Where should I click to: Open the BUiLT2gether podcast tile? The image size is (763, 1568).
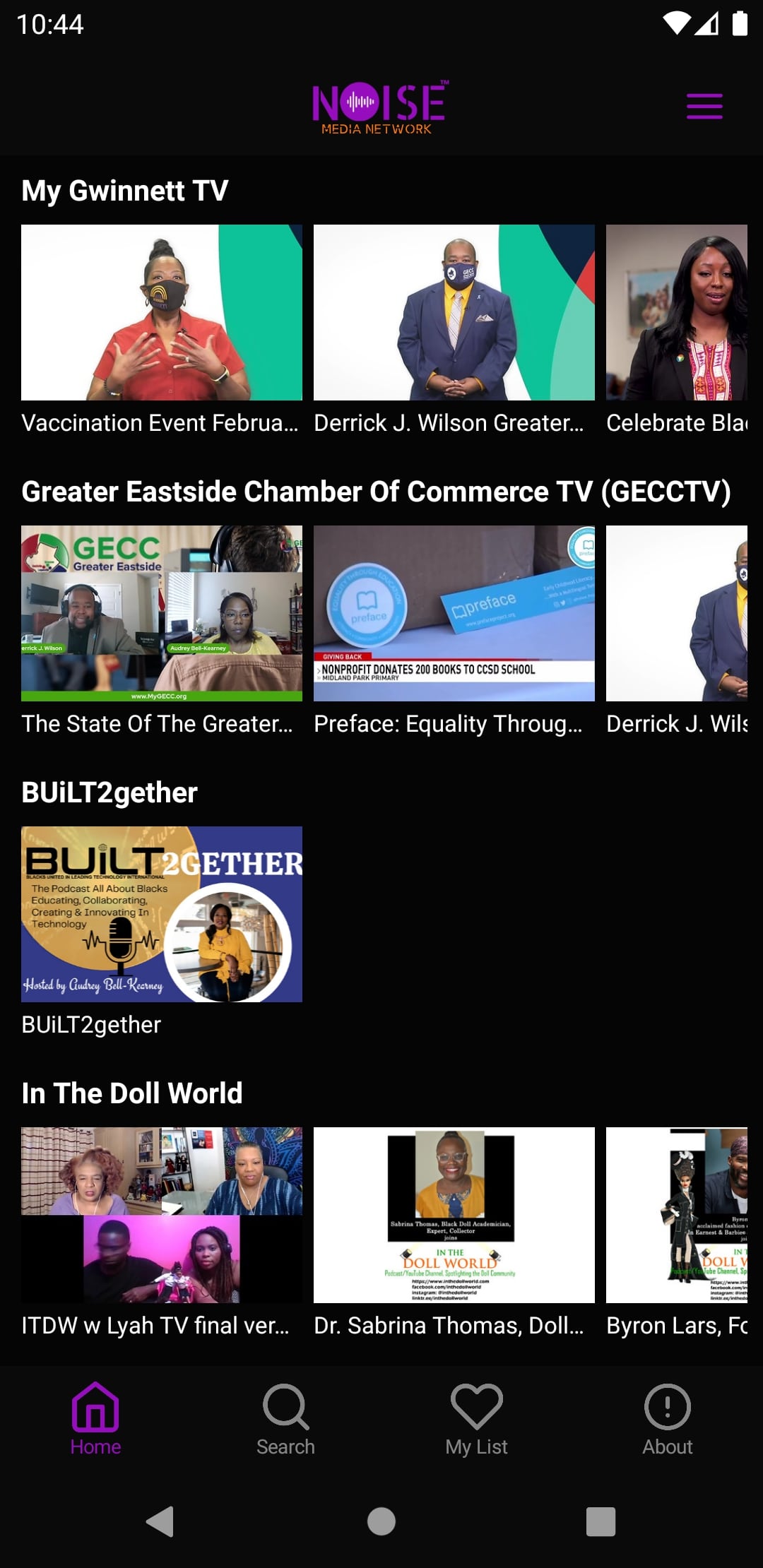click(162, 914)
